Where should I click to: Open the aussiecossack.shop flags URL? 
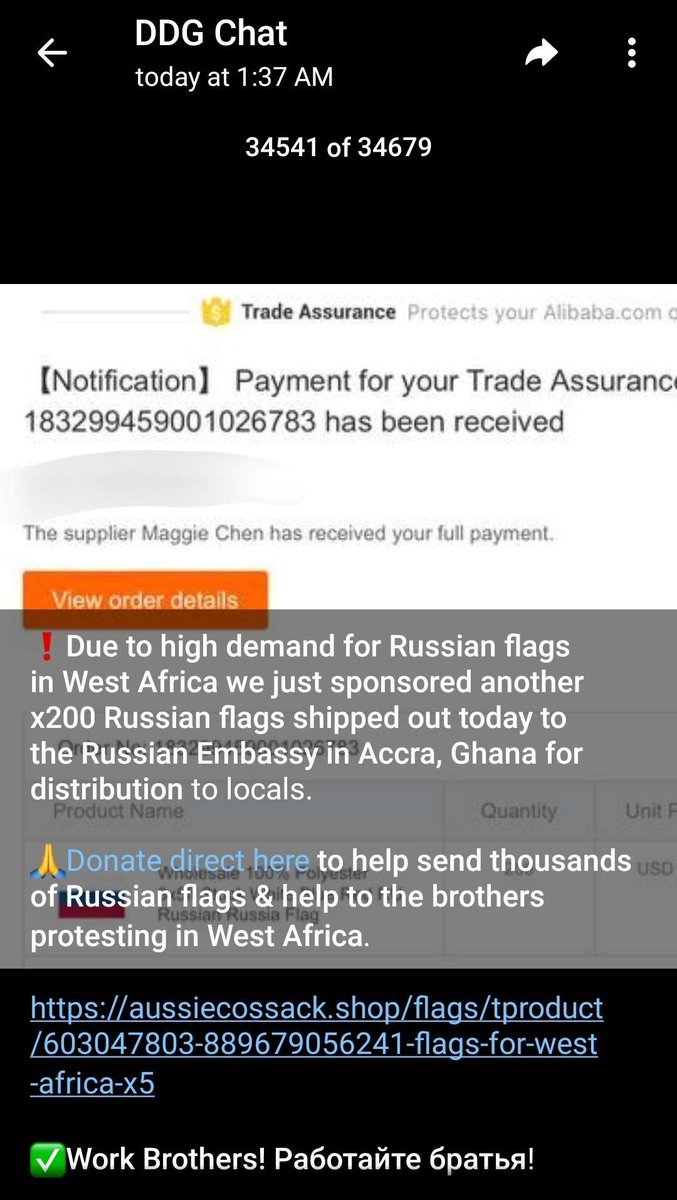point(317,1045)
